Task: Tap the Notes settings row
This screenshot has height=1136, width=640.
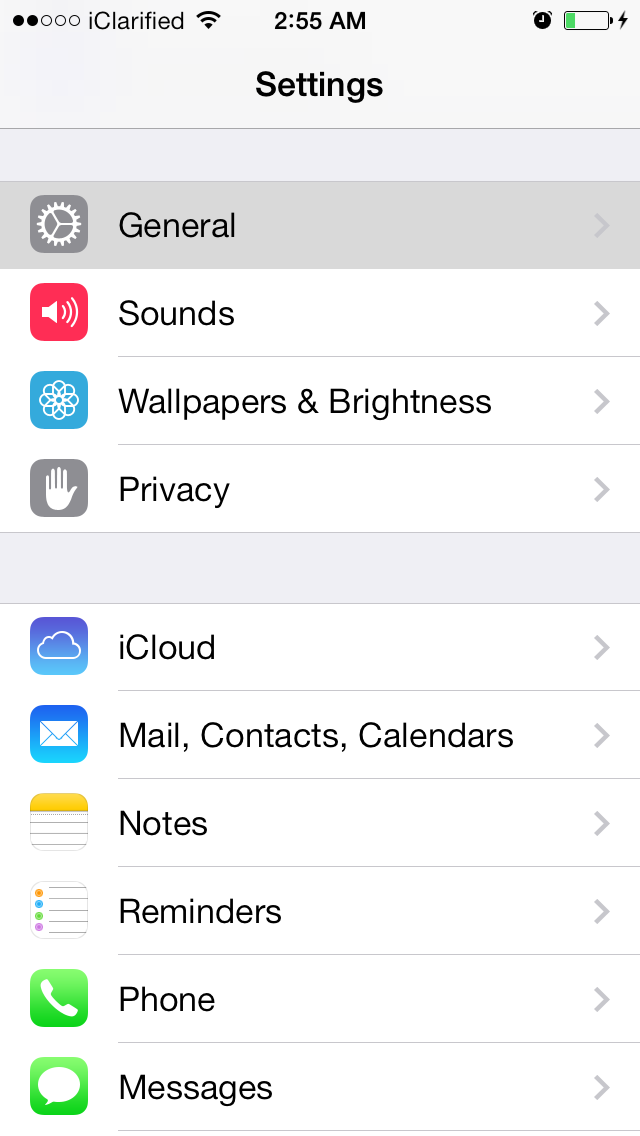Action: [320, 823]
